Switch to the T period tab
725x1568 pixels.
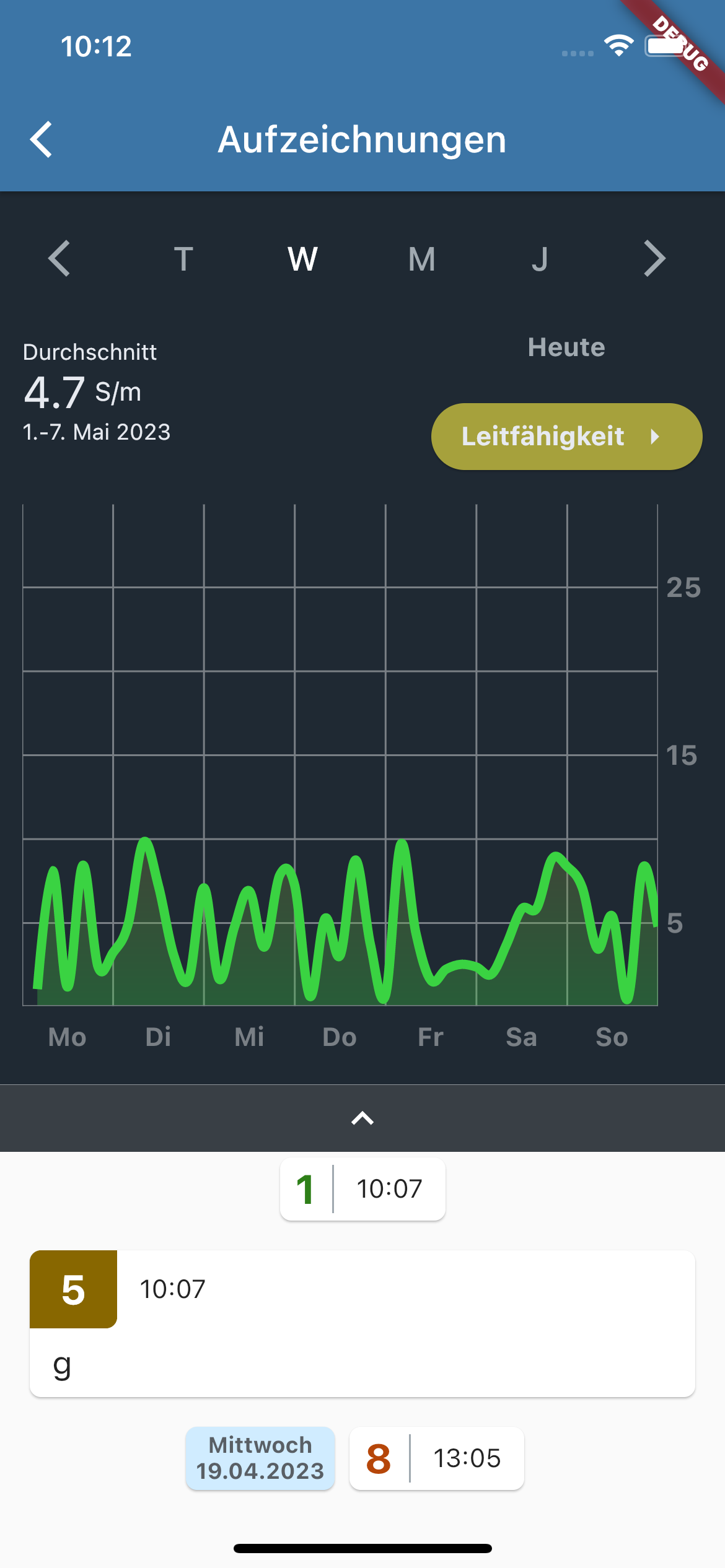(x=183, y=259)
